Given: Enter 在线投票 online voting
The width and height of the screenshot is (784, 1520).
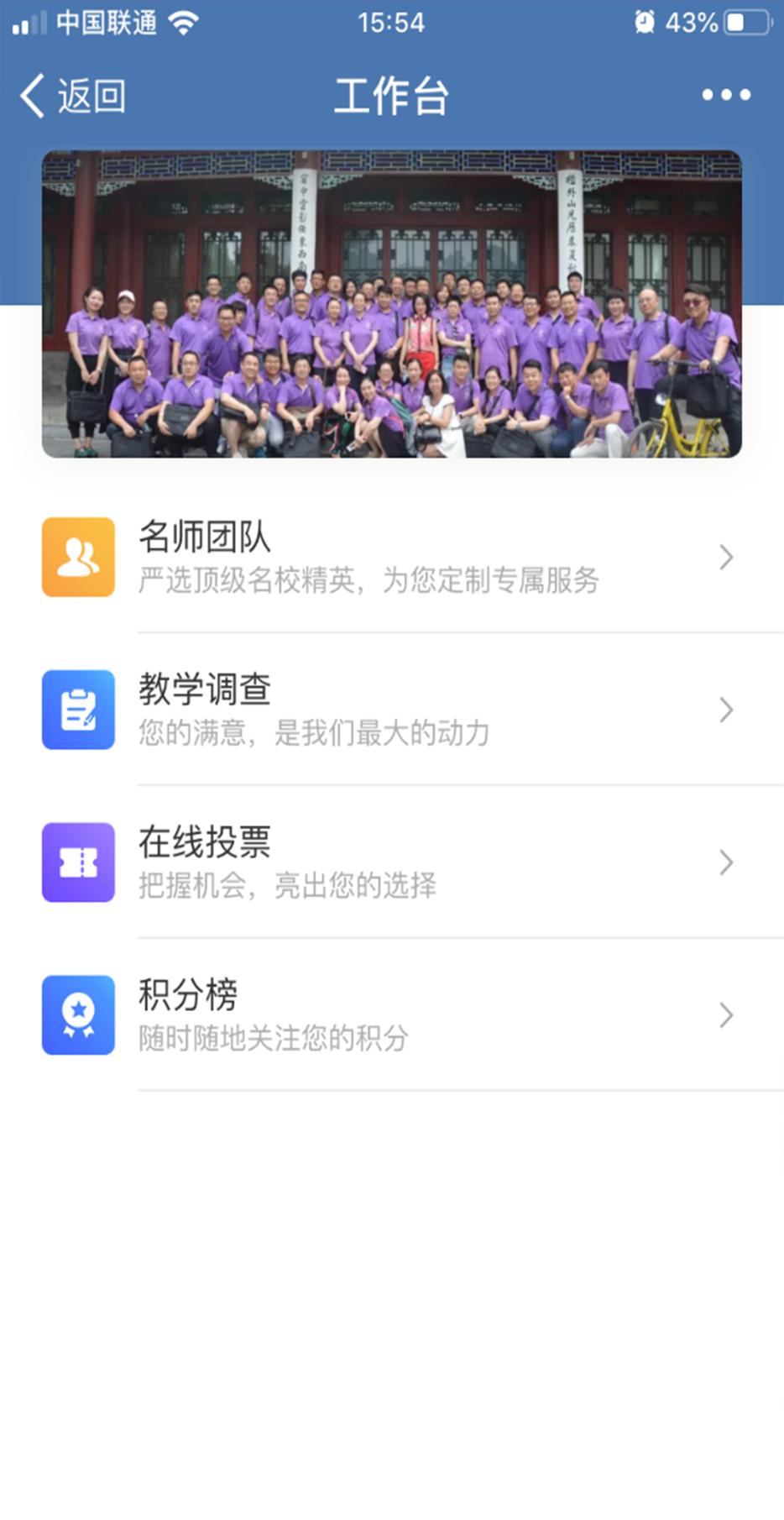Looking at the screenshot, I should click(x=392, y=862).
